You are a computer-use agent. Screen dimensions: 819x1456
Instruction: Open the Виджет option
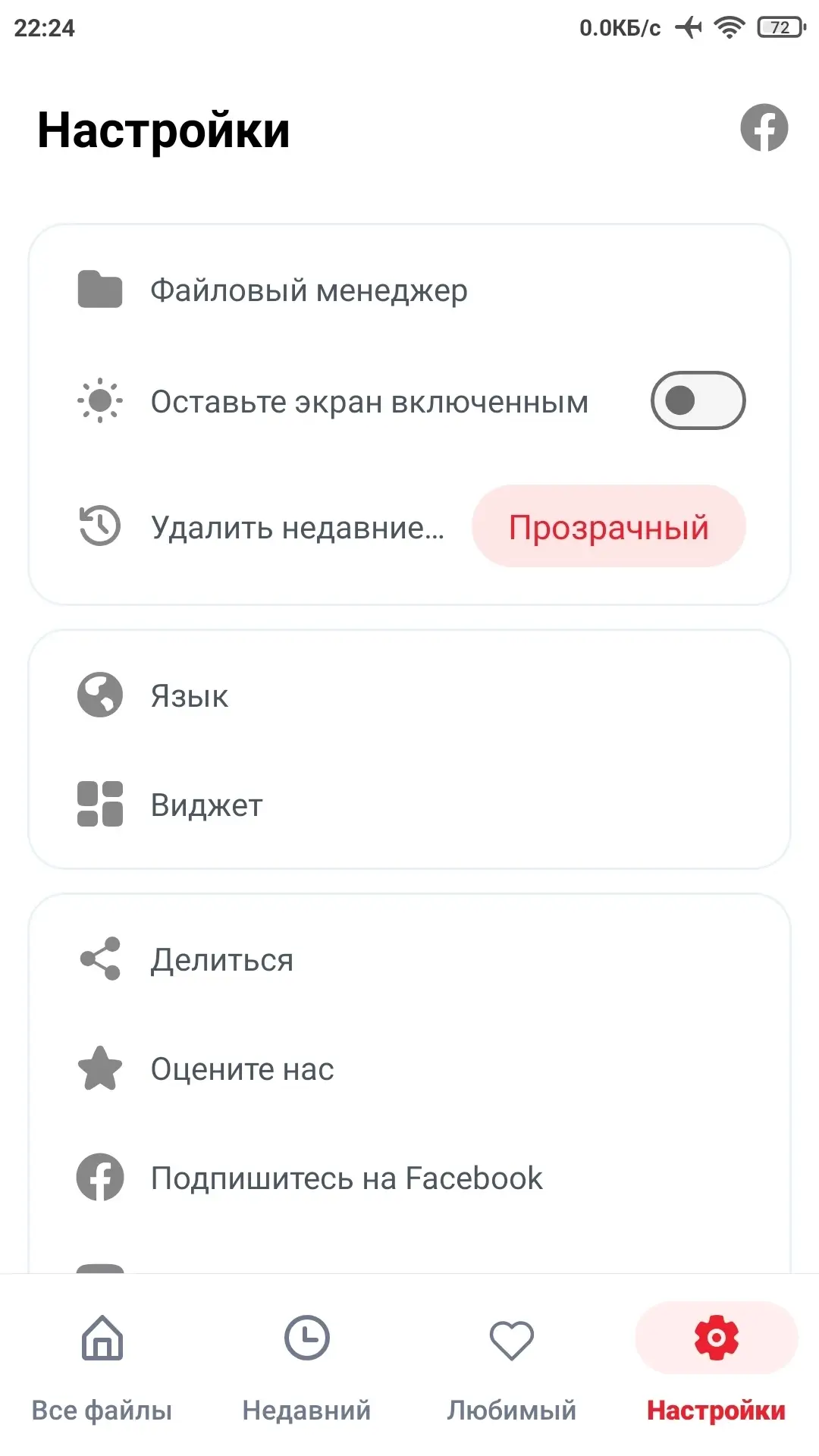click(206, 805)
